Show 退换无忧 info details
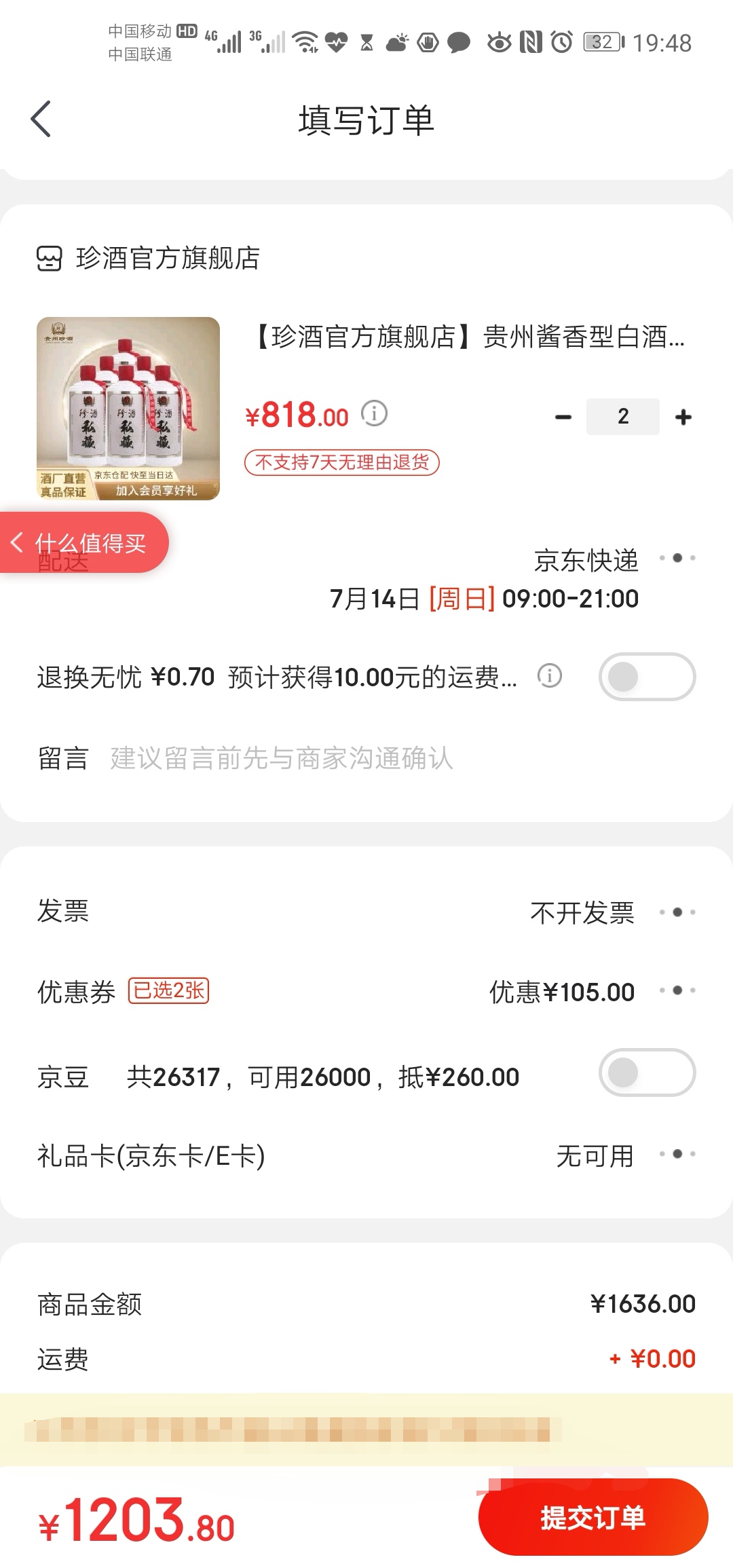733x1568 pixels. [x=550, y=676]
